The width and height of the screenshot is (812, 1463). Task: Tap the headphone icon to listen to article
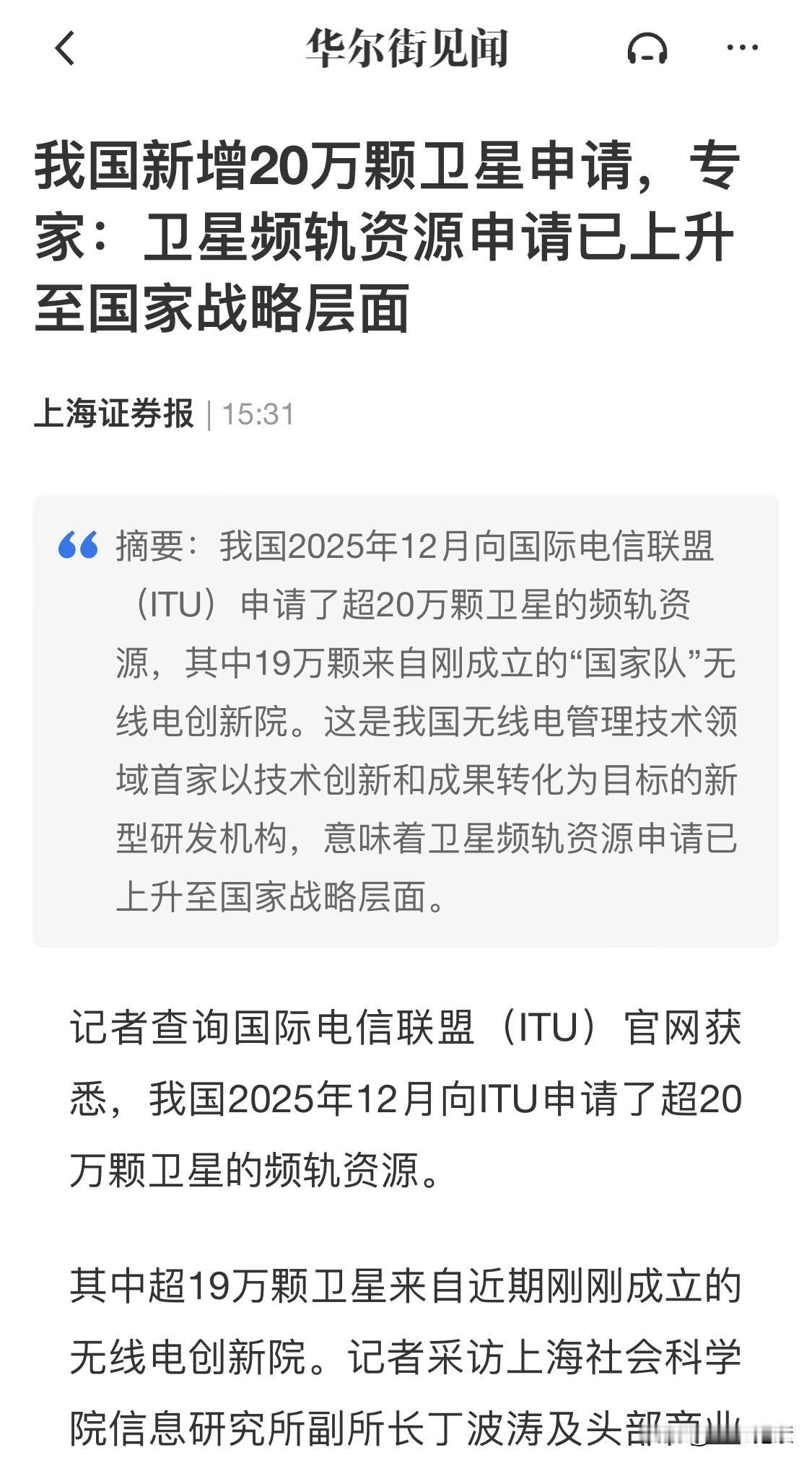[648, 47]
